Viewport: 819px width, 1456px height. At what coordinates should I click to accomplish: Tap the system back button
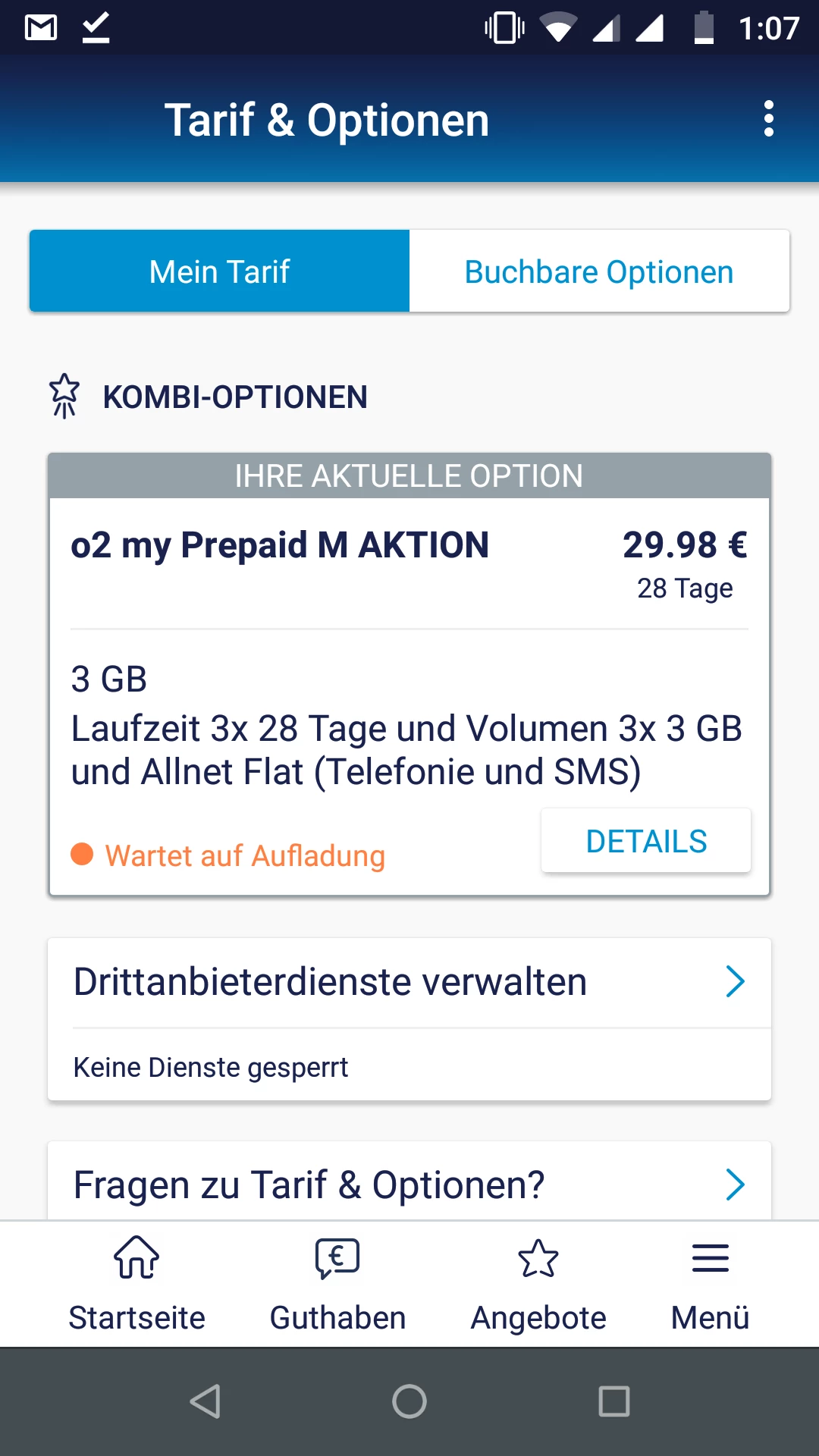(x=205, y=1401)
